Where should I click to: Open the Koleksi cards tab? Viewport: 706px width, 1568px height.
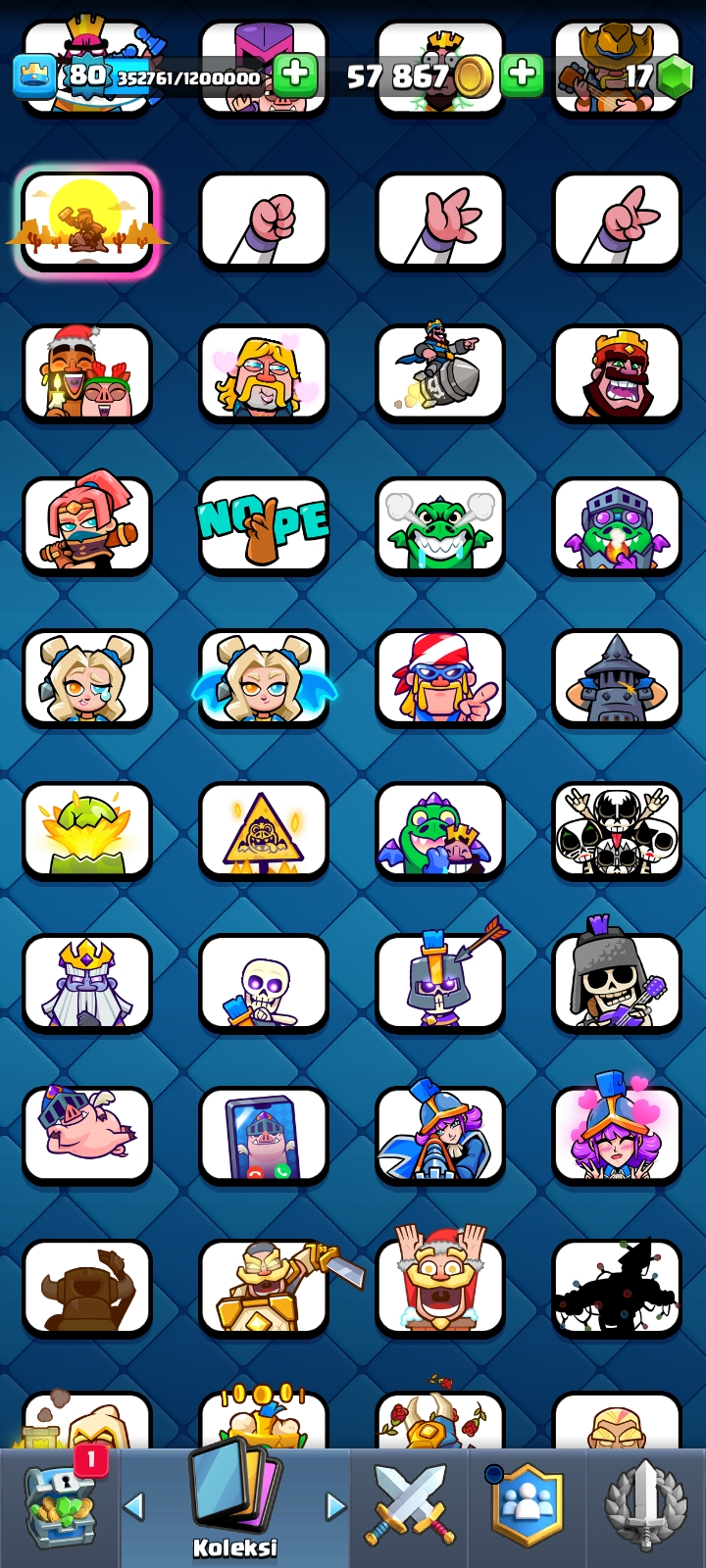[235, 1507]
